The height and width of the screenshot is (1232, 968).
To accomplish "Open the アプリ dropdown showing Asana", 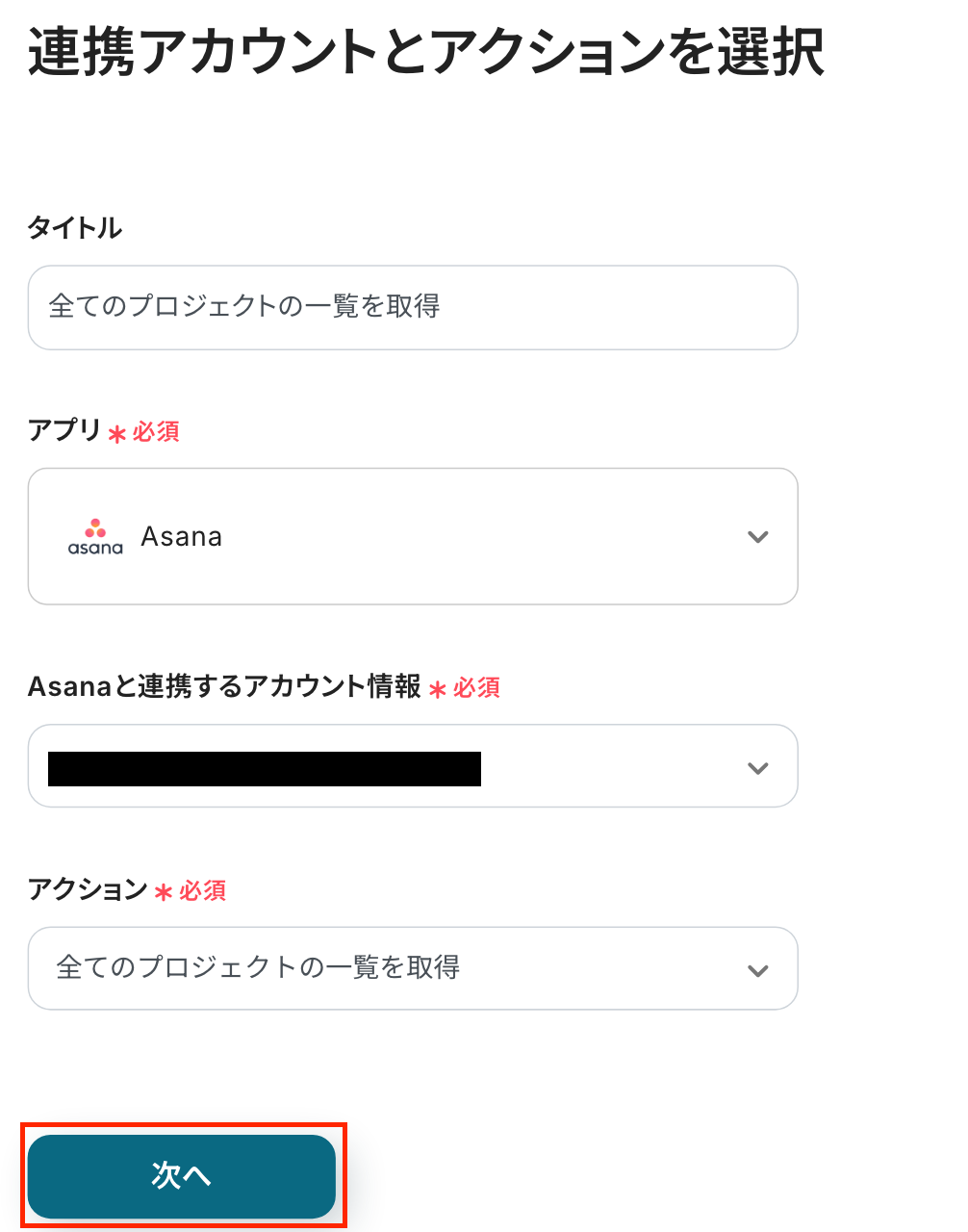I will (x=412, y=536).
